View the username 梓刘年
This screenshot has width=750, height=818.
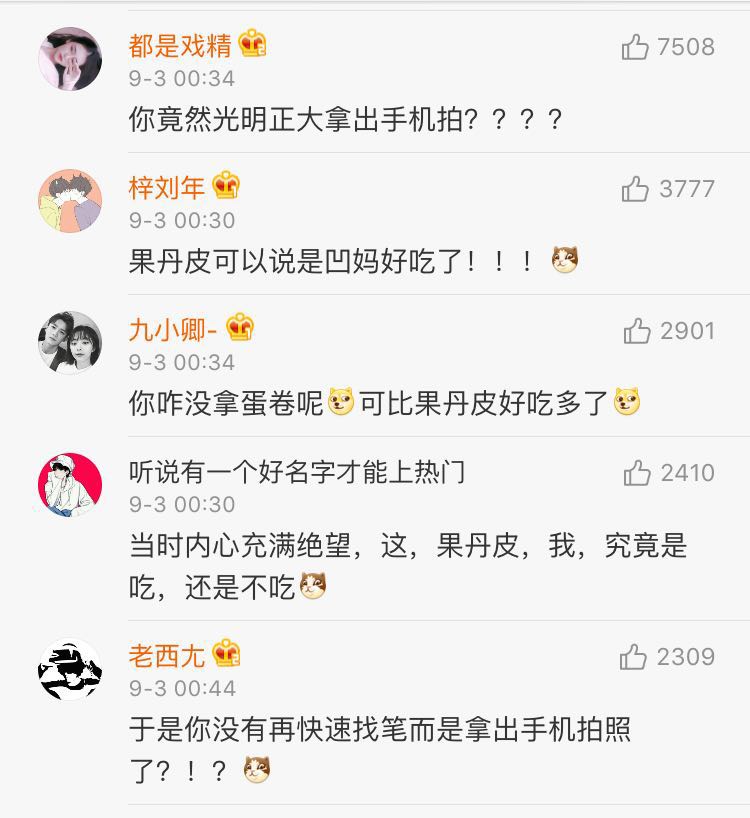point(167,187)
